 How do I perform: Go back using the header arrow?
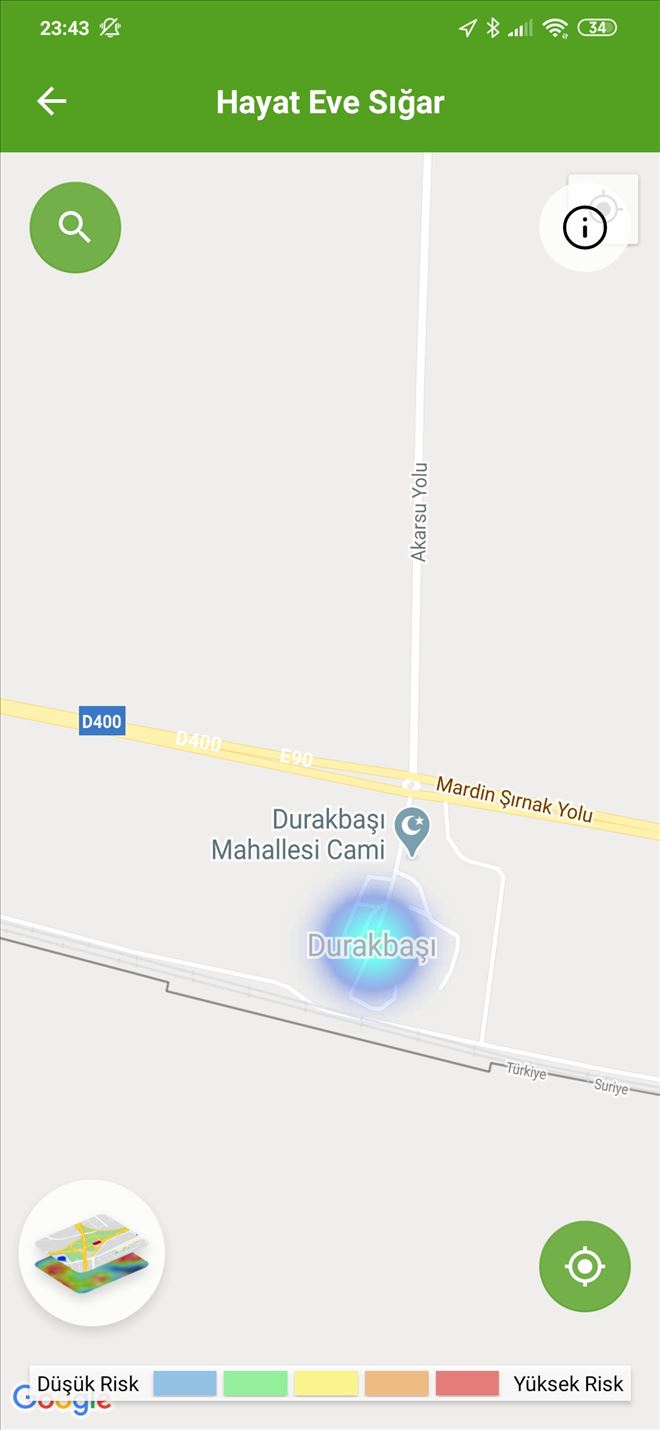51,101
